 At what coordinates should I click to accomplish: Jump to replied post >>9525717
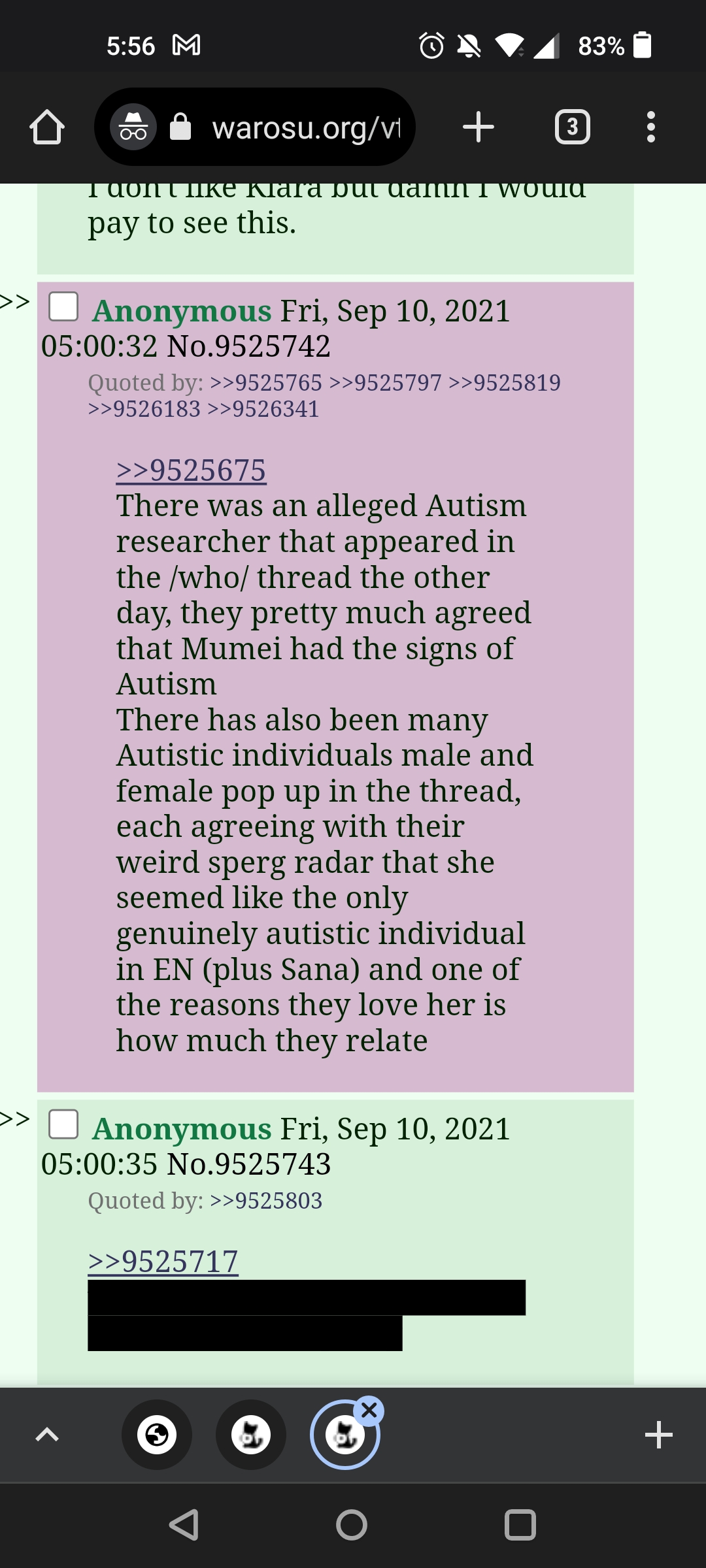click(163, 1262)
